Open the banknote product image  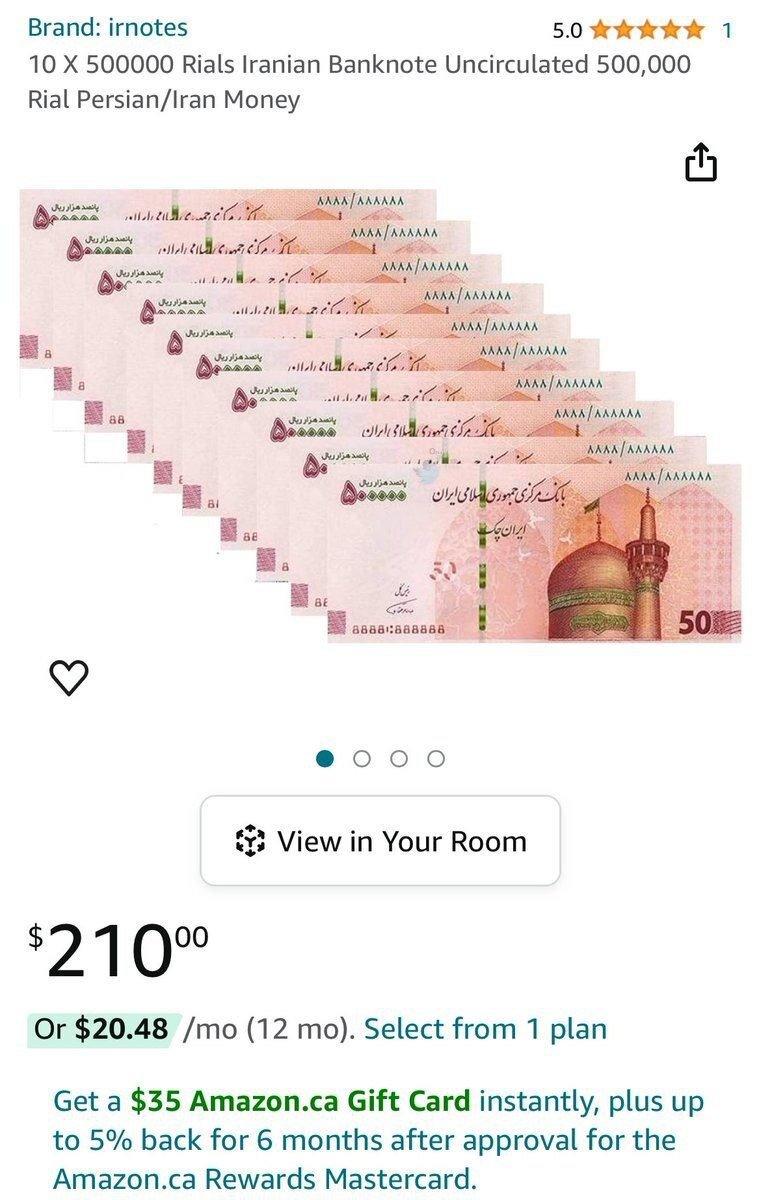pos(380,415)
